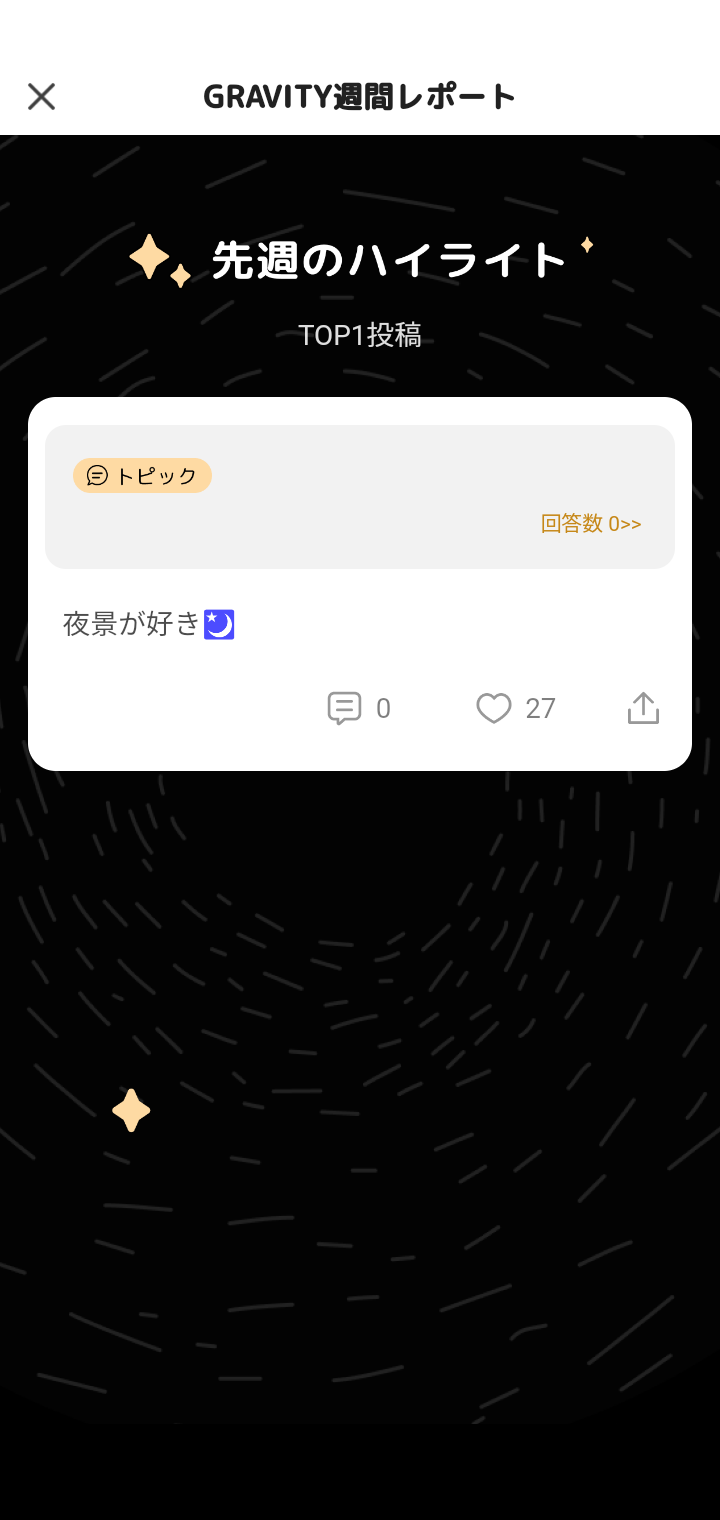Viewport: 720px width, 1520px height.
Task: Open the トピック chip
Action: click(x=142, y=476)
